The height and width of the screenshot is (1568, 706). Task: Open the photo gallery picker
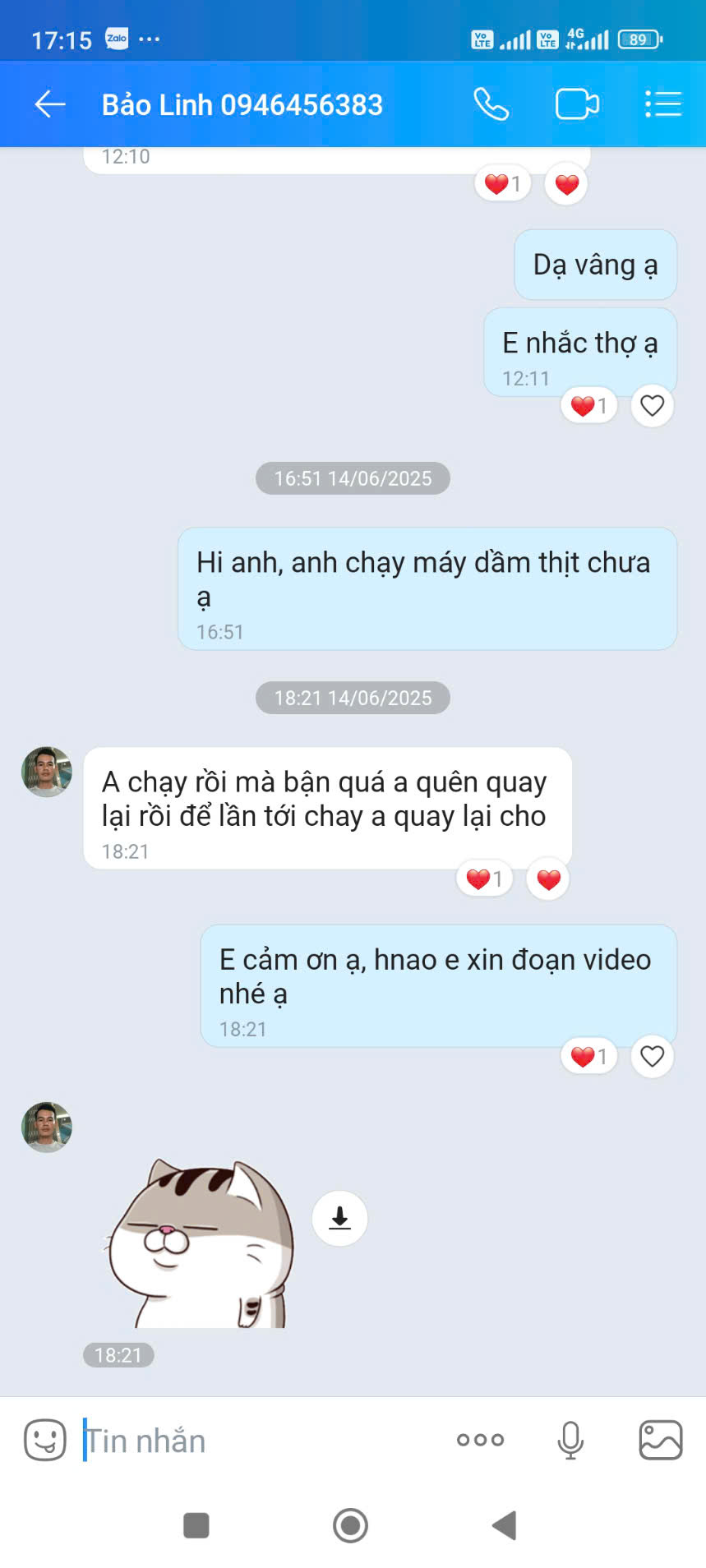tap(661, 1440)
